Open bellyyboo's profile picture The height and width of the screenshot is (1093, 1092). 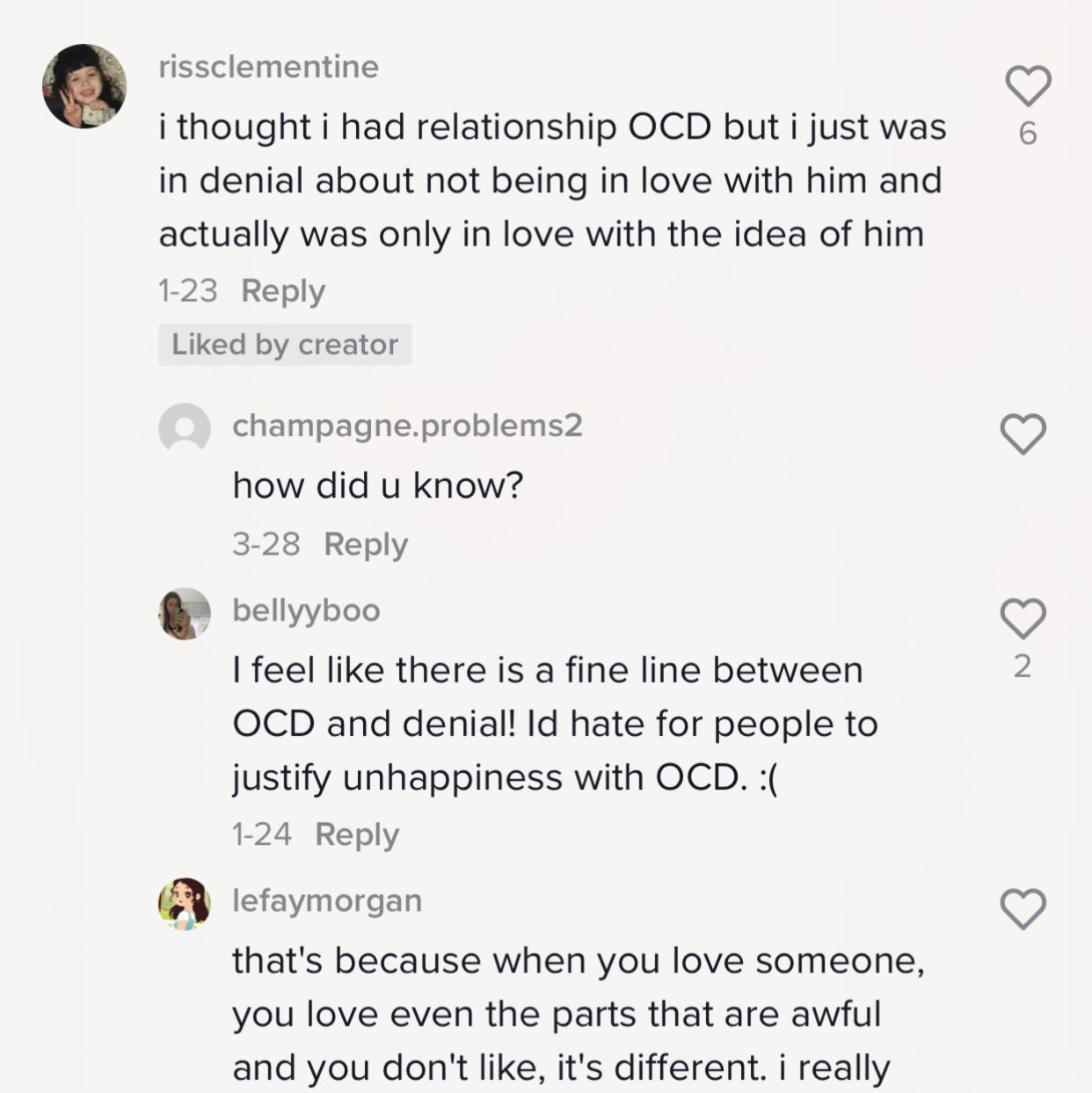click(x=185, y=614)
